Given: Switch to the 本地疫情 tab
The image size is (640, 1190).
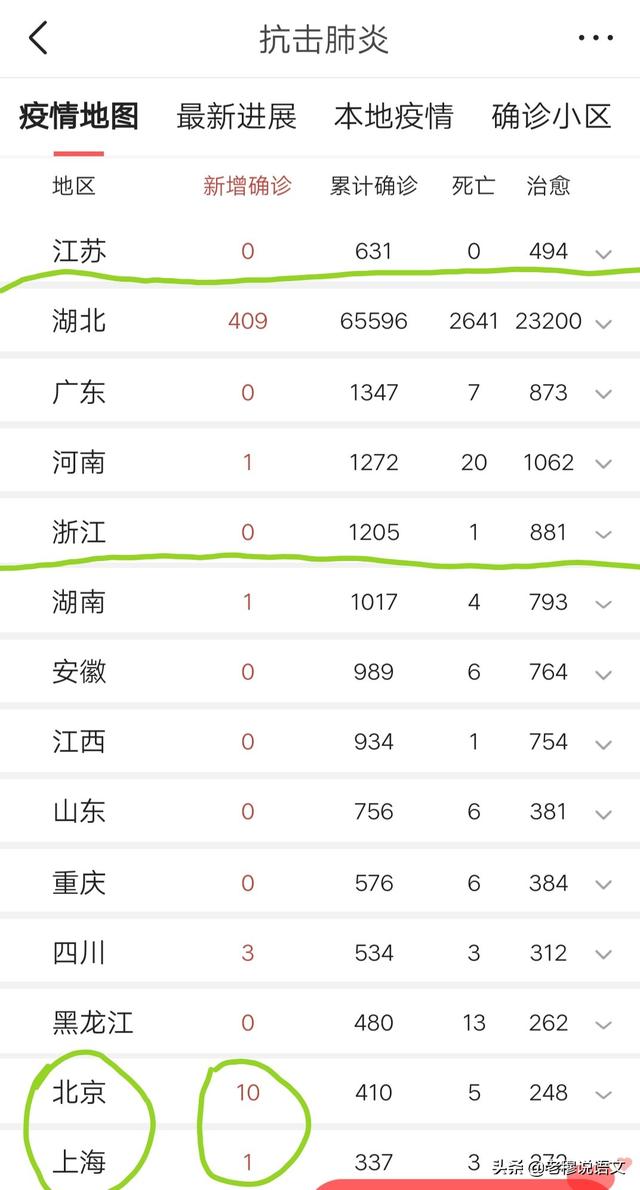Looking at the screenshot, I should click(393, 117).
